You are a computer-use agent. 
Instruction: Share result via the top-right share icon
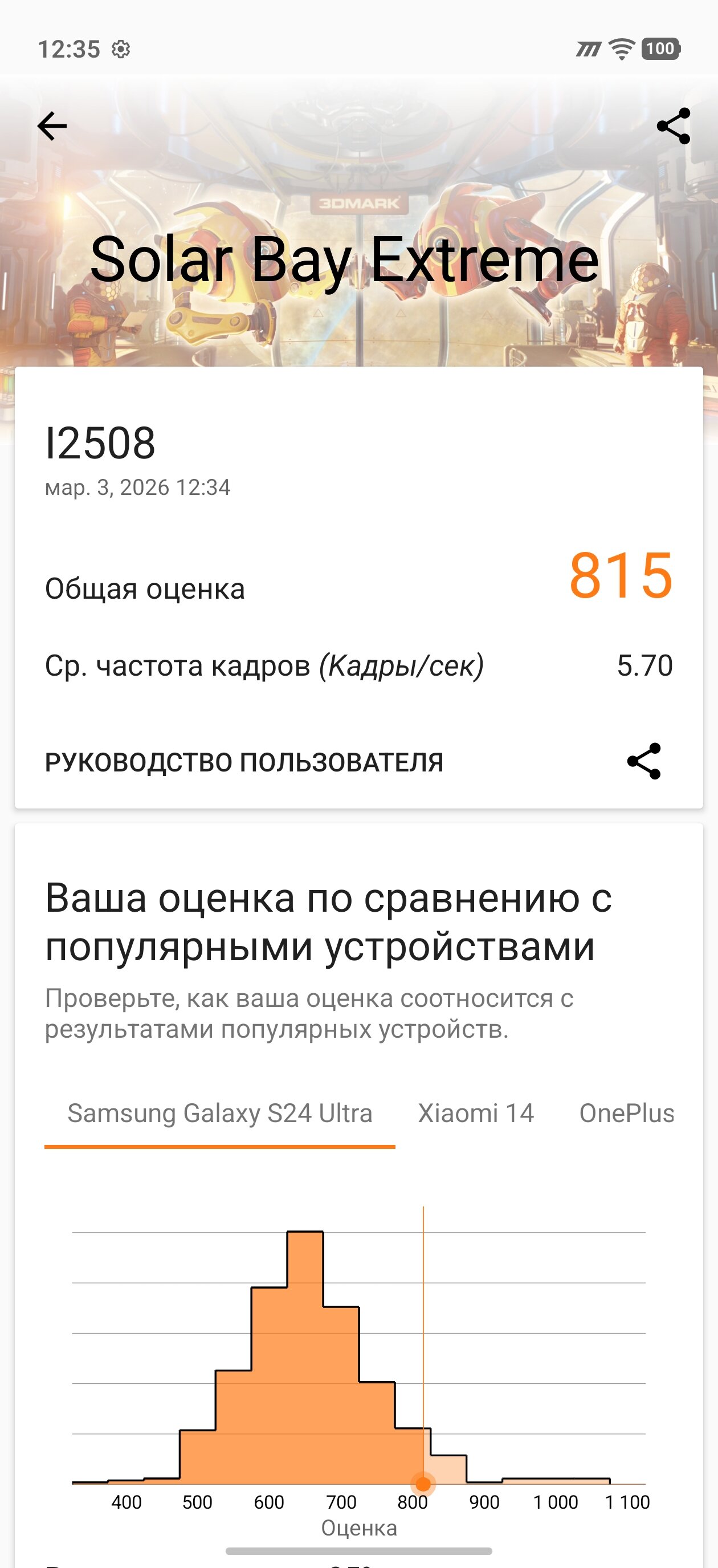674,127
